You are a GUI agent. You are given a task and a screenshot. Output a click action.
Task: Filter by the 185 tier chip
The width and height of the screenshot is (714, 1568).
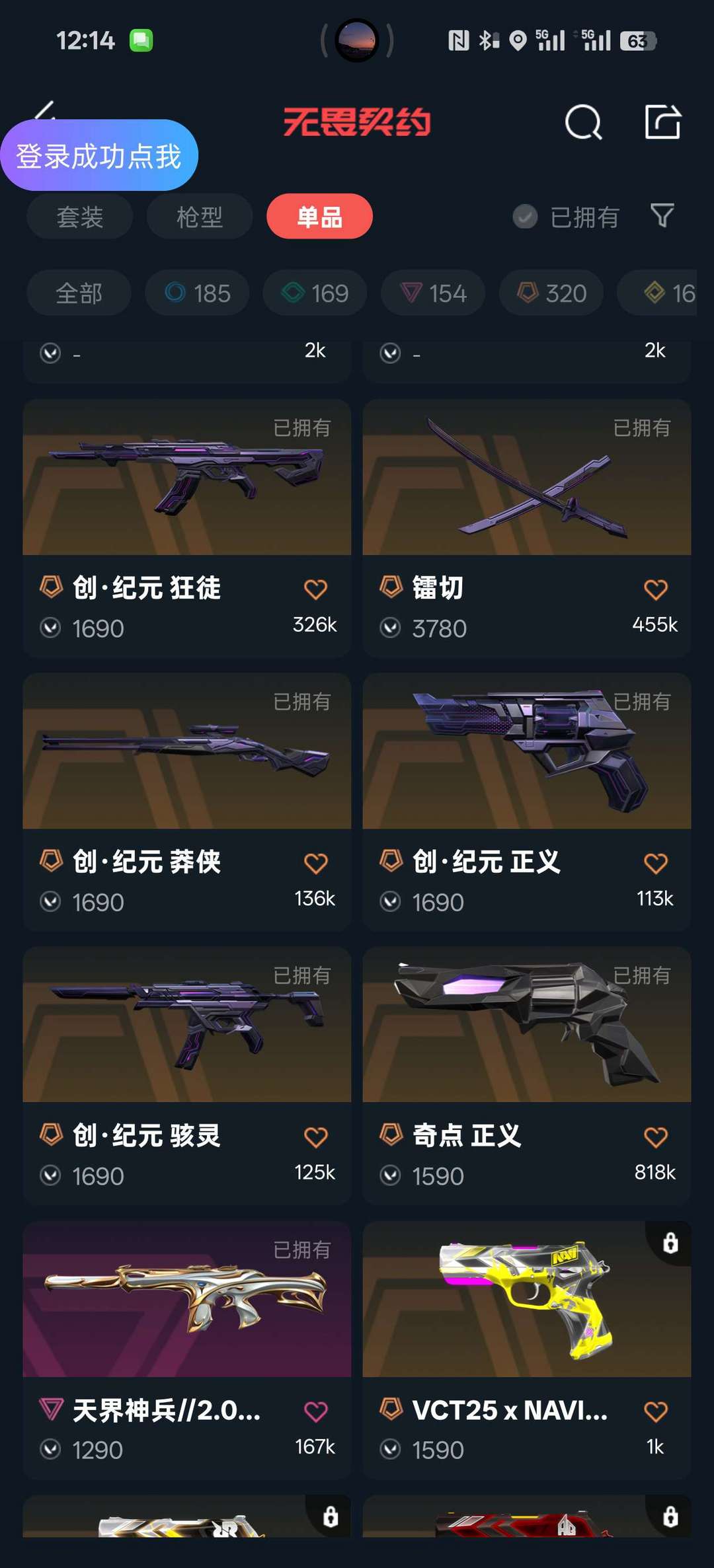pyautogui.click(x=198, y=293)
